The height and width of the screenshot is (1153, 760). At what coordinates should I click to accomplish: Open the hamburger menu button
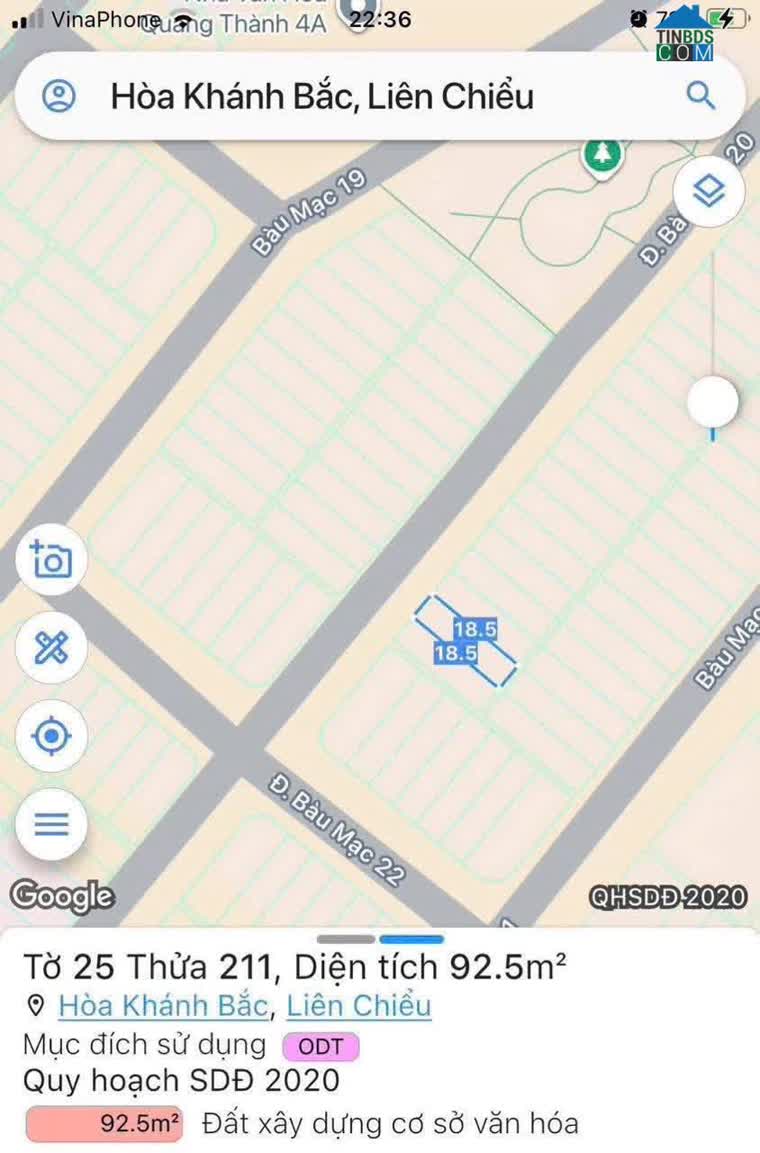coord(51,825)
